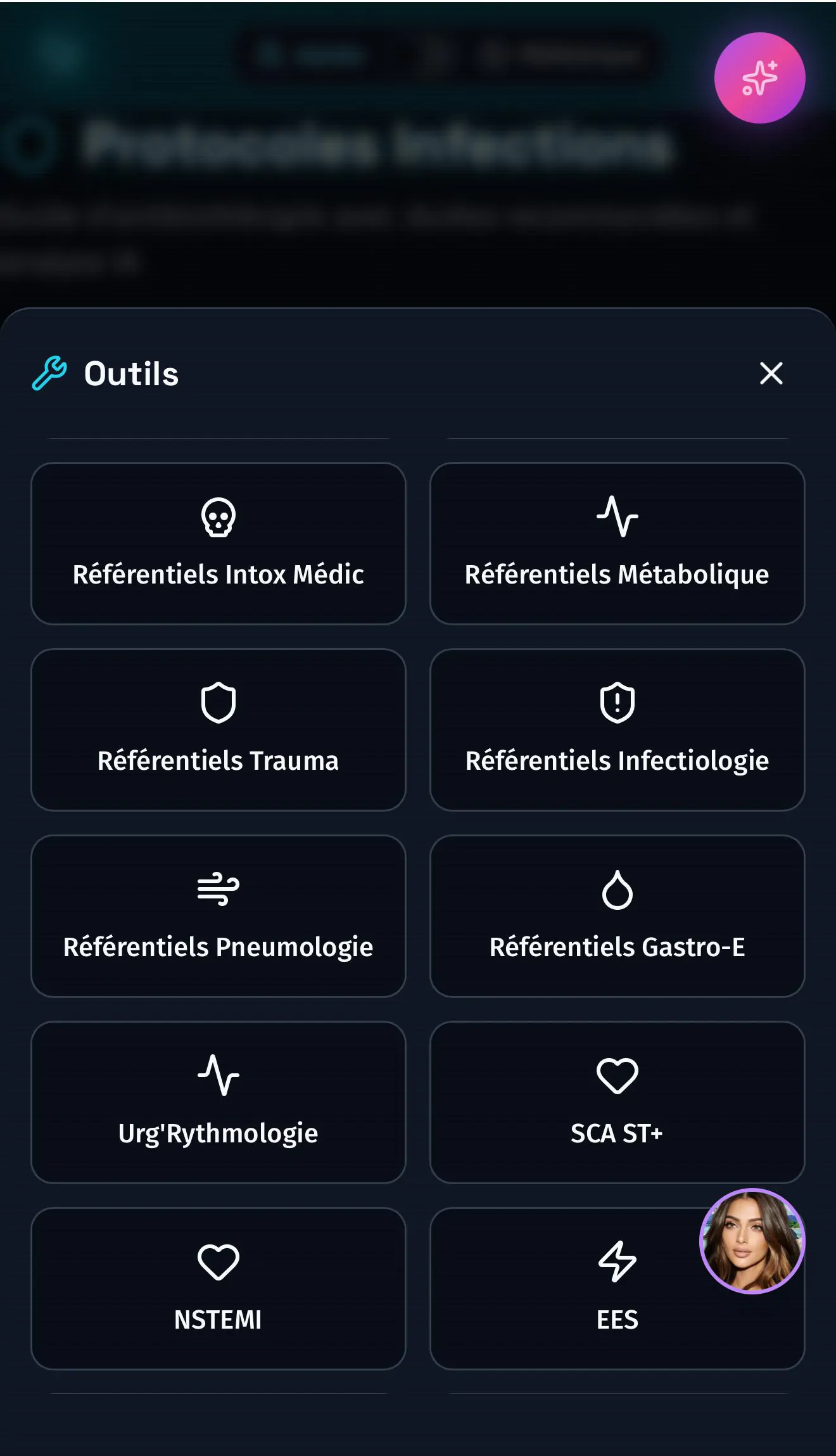Open the pink sparkle assistant button
Viewport: 836px width, 1456px height.
point(759,78)
